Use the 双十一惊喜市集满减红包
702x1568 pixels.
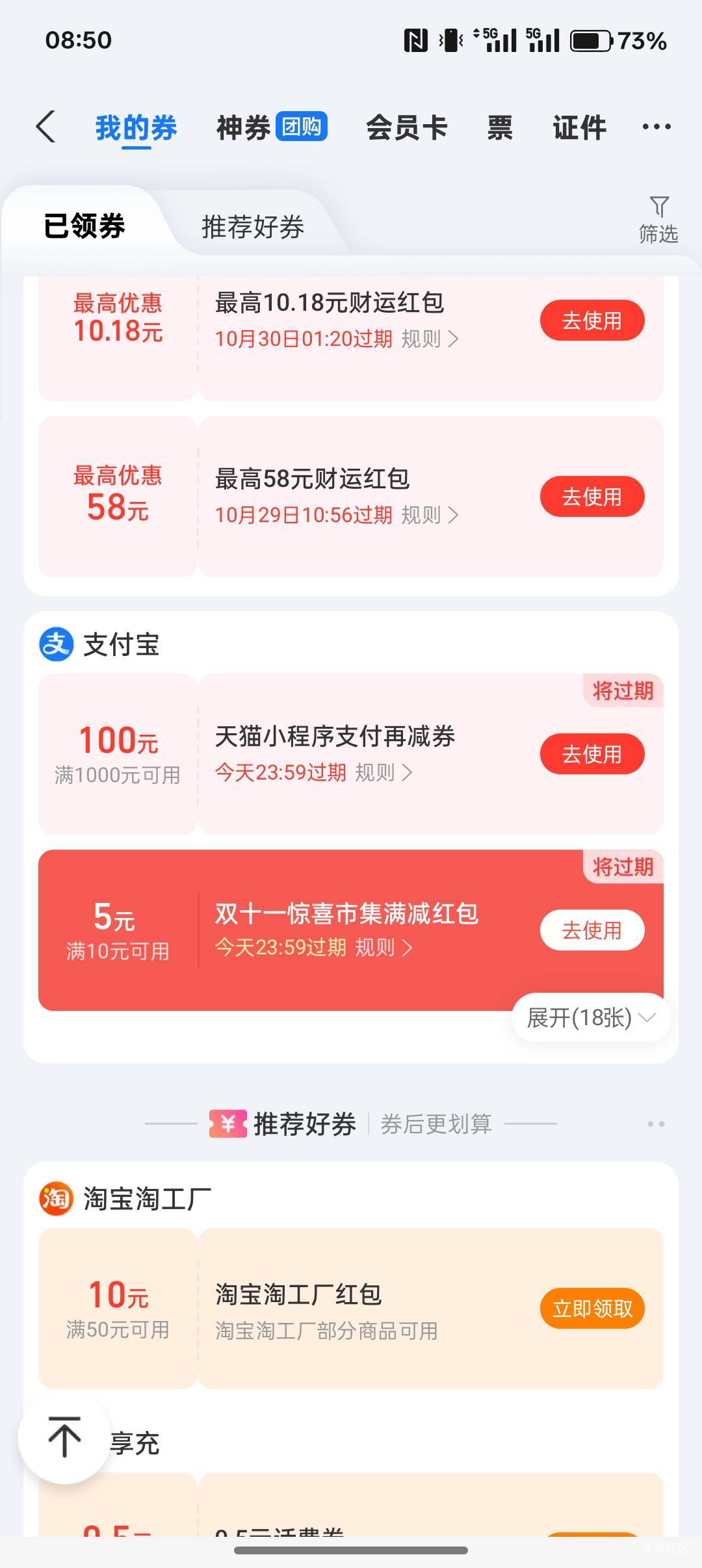coord(591,930)
